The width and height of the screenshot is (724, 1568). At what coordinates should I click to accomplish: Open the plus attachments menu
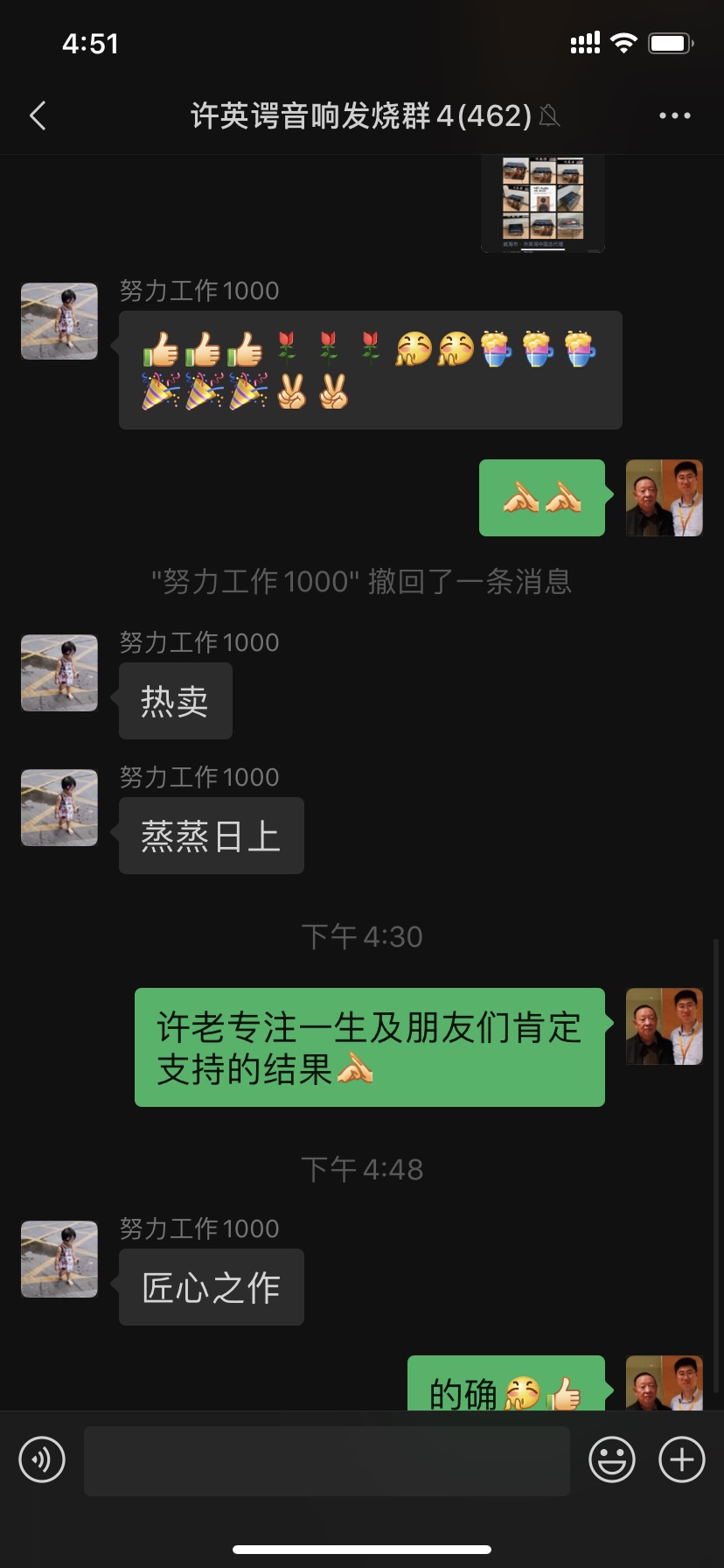click(x=681, y=1459)
